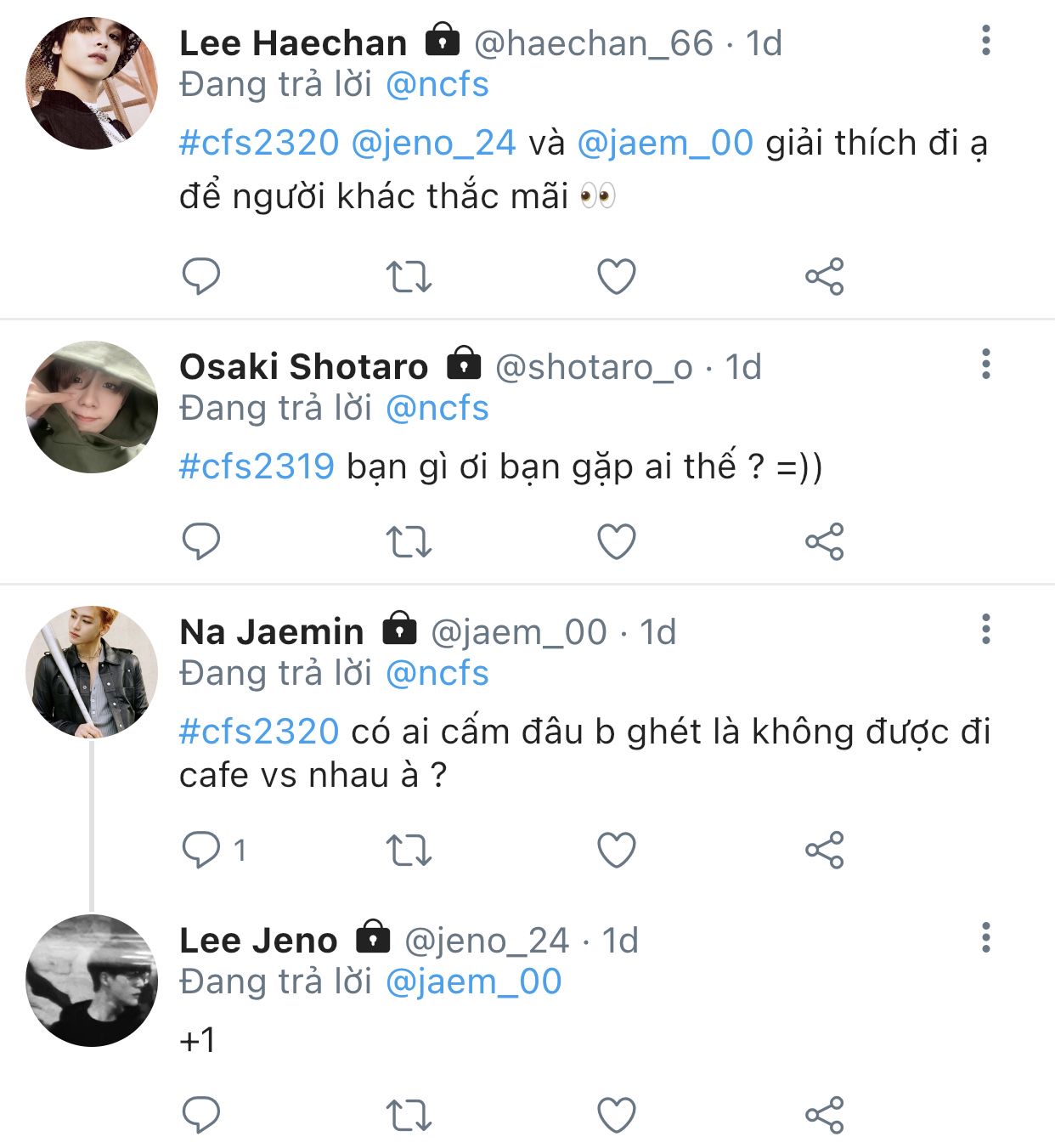Reply to Lee Haechan's tweet
The width and height of the screenshot is (1055, 1148).
pos(201,277)
